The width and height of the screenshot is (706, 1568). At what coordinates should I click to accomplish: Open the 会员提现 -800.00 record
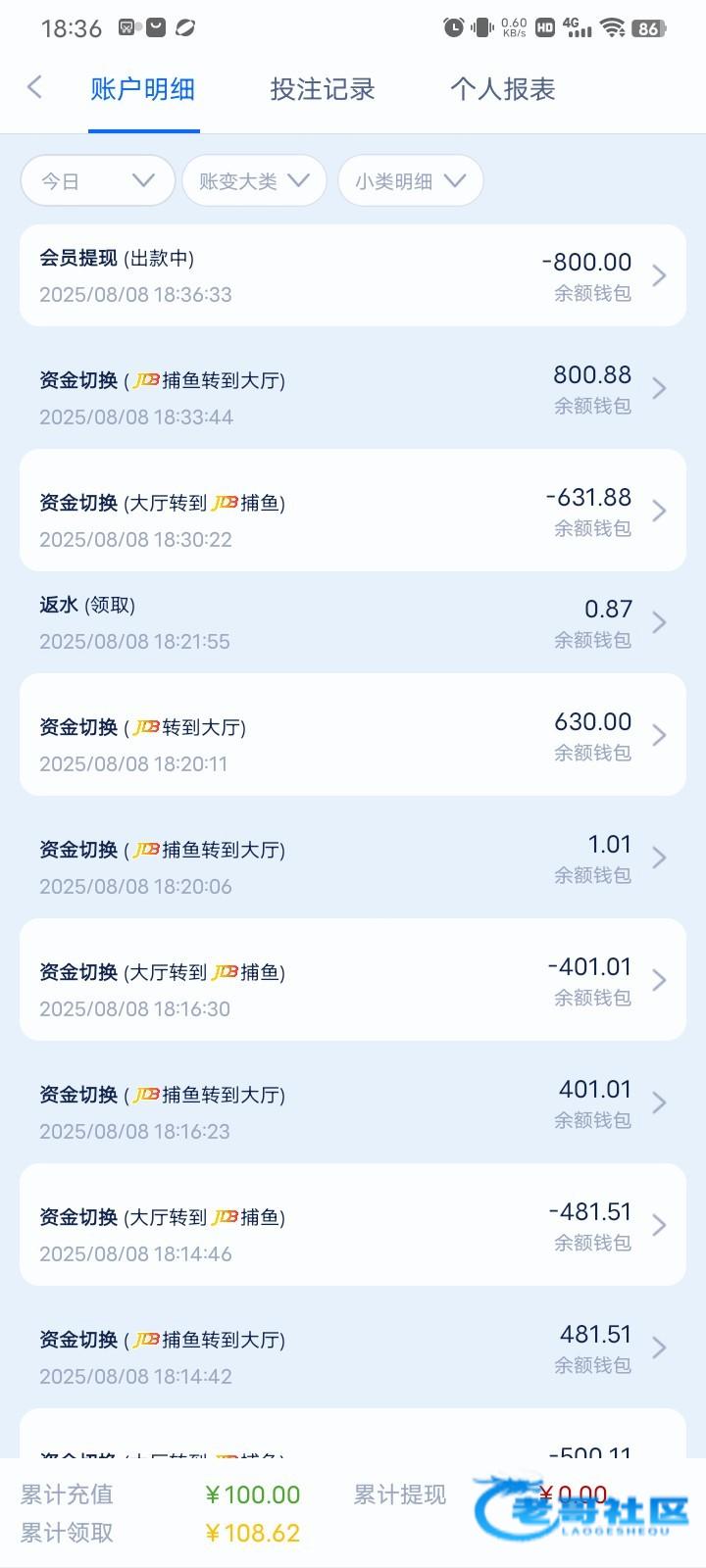[353, 275]
